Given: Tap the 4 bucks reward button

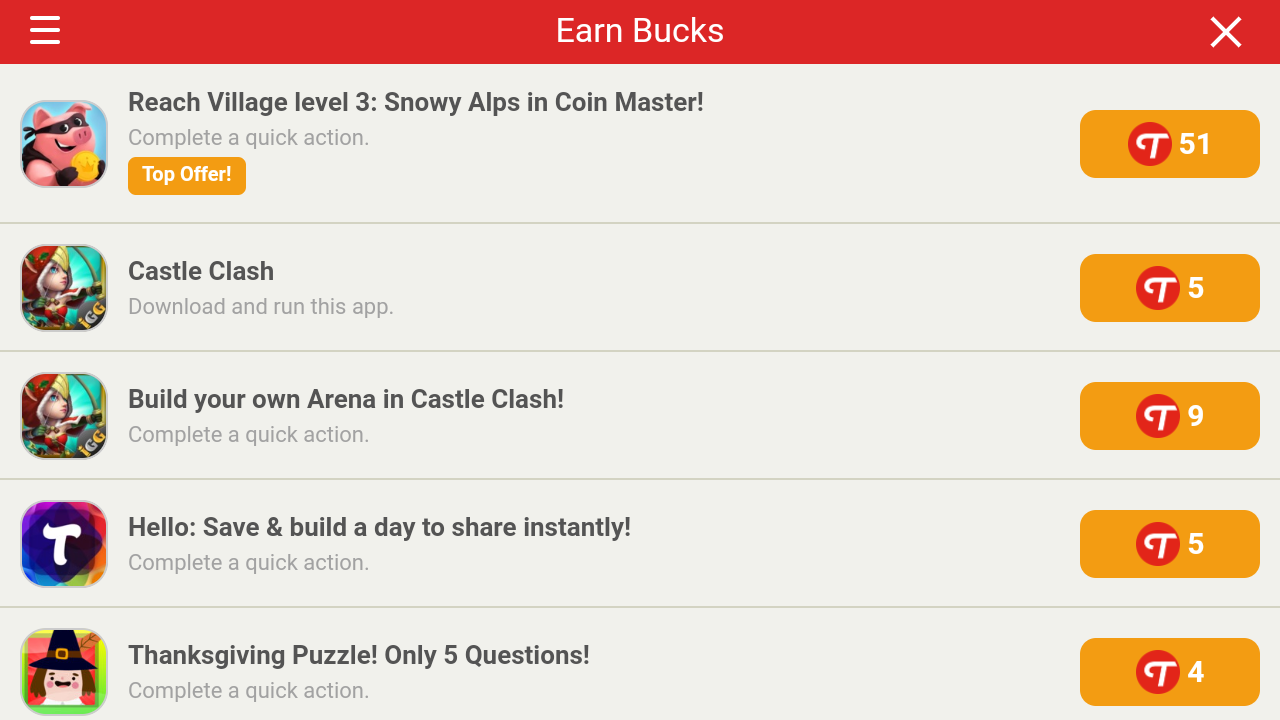Looking at the screenshot, I should (1169, 672).
